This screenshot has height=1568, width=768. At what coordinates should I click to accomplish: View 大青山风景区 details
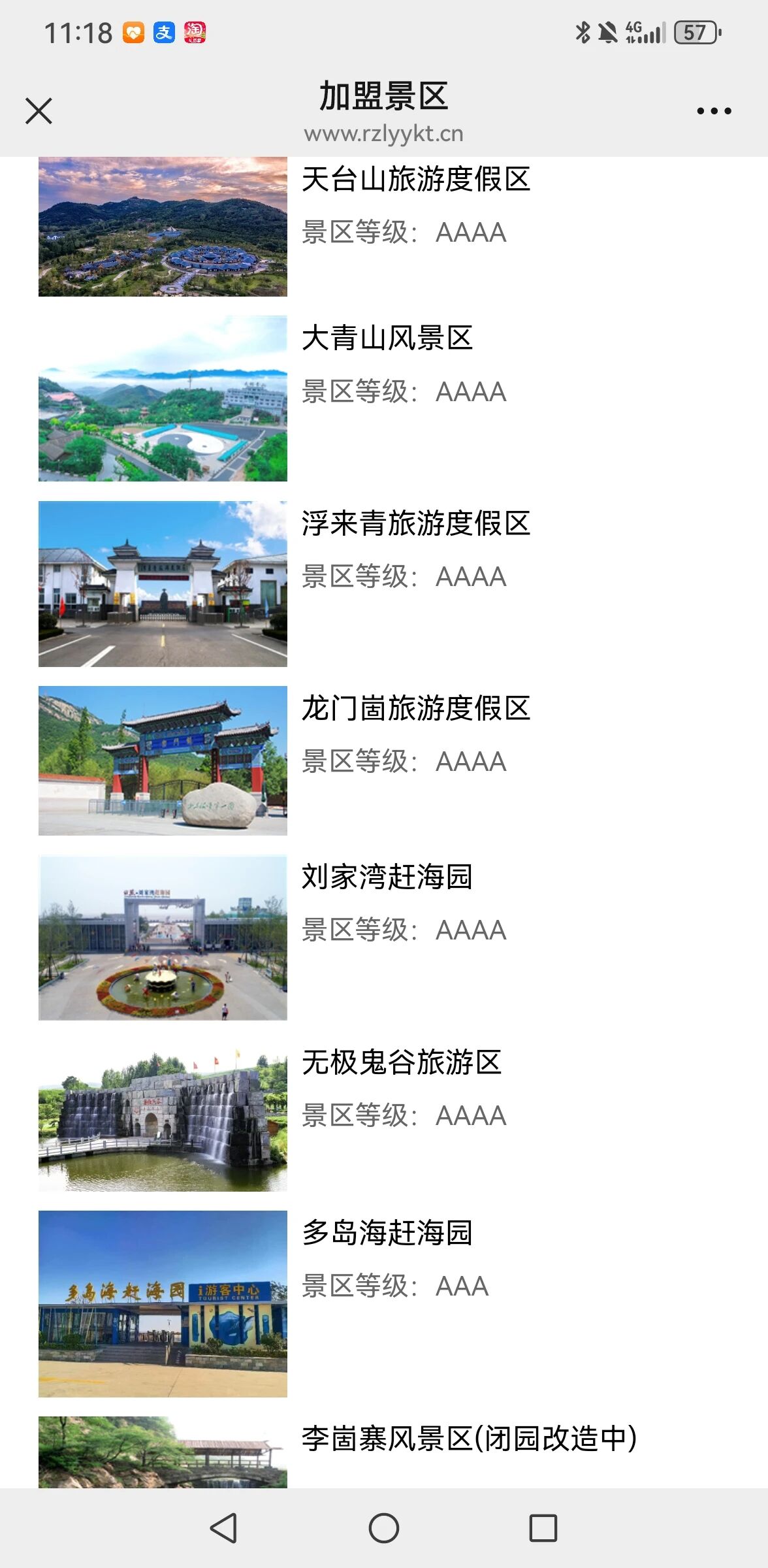click(x=387, y=338)
